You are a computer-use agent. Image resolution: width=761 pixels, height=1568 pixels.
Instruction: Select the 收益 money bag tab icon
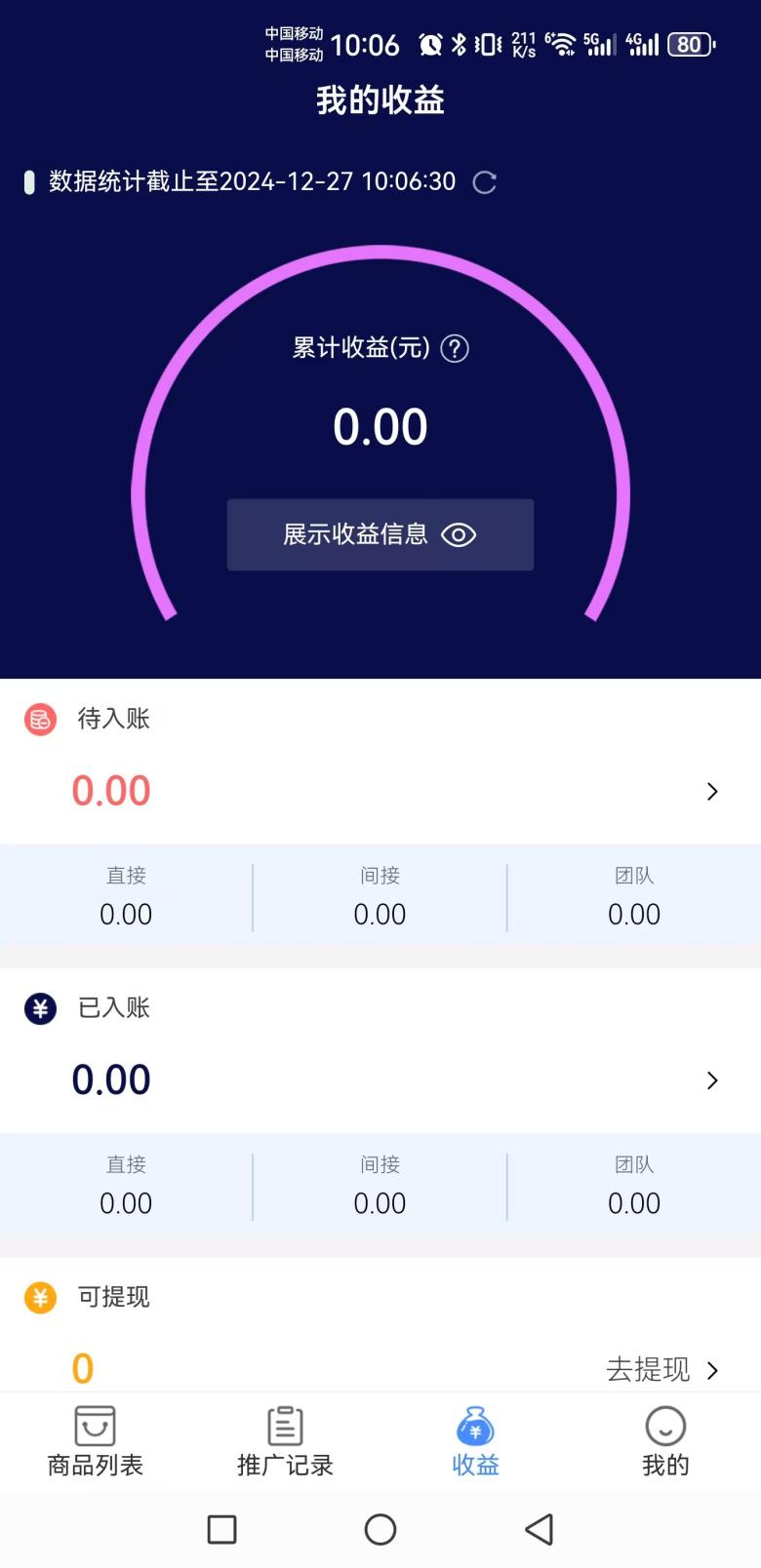[x=475, y=1428]
